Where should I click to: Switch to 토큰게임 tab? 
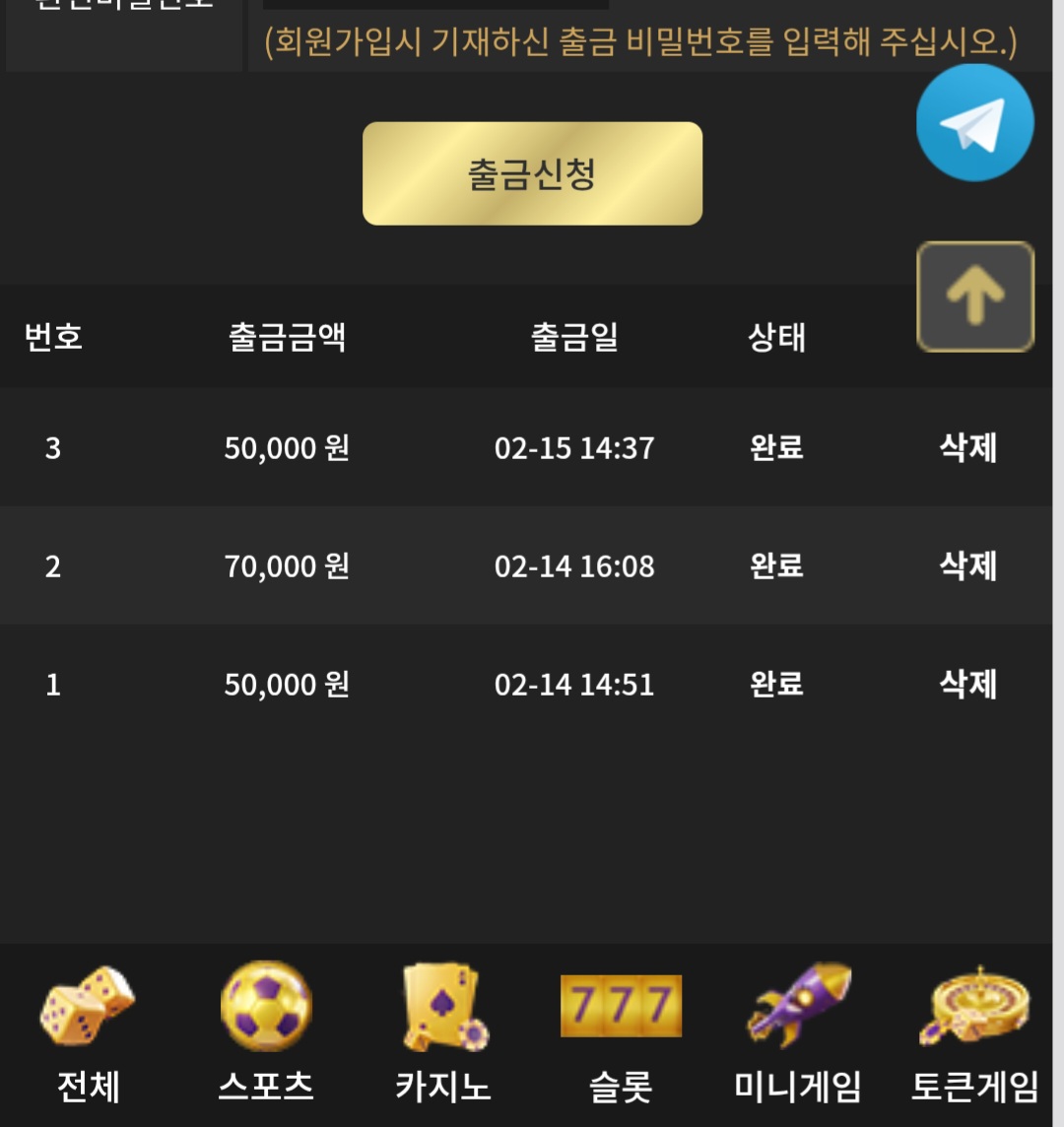pyautogui.click(x=974, y=1034)
